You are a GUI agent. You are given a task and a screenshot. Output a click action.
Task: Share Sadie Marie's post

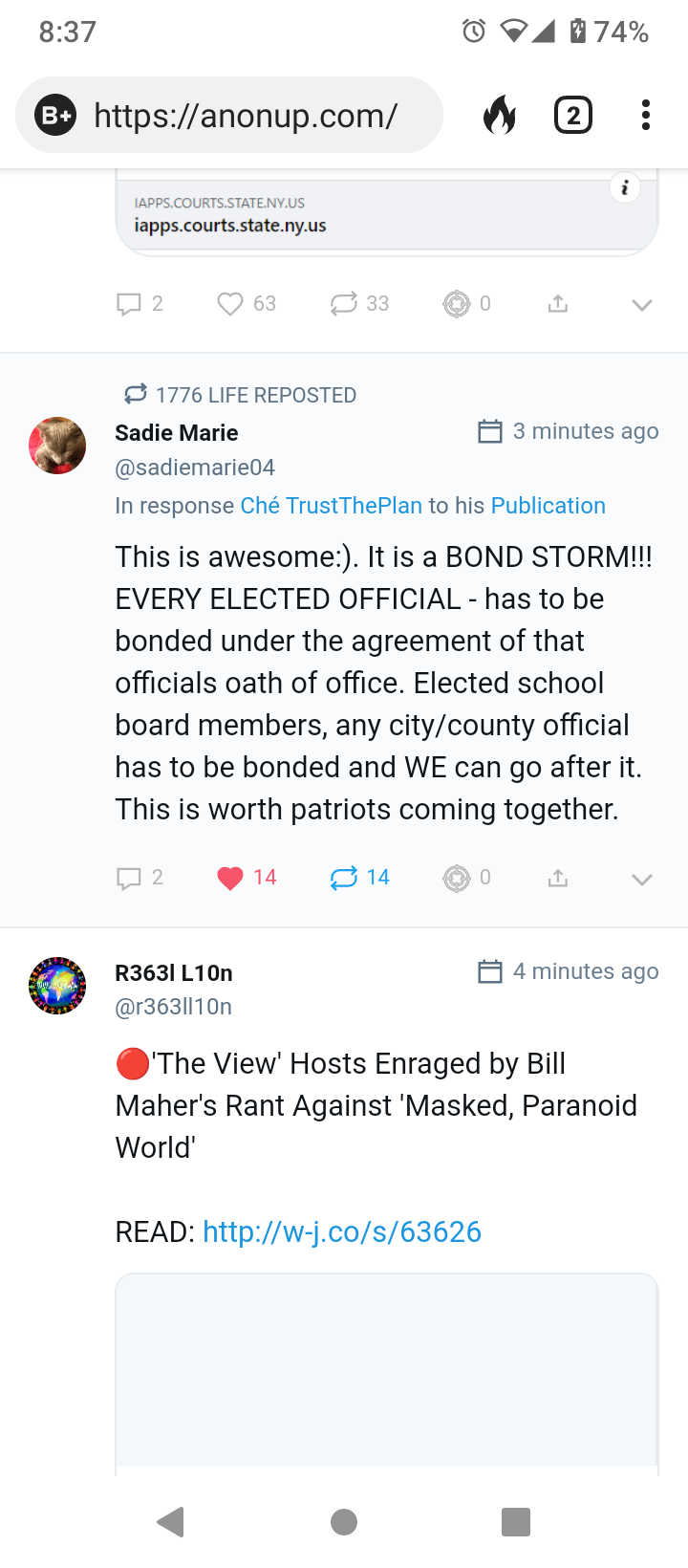click(558, 878)
